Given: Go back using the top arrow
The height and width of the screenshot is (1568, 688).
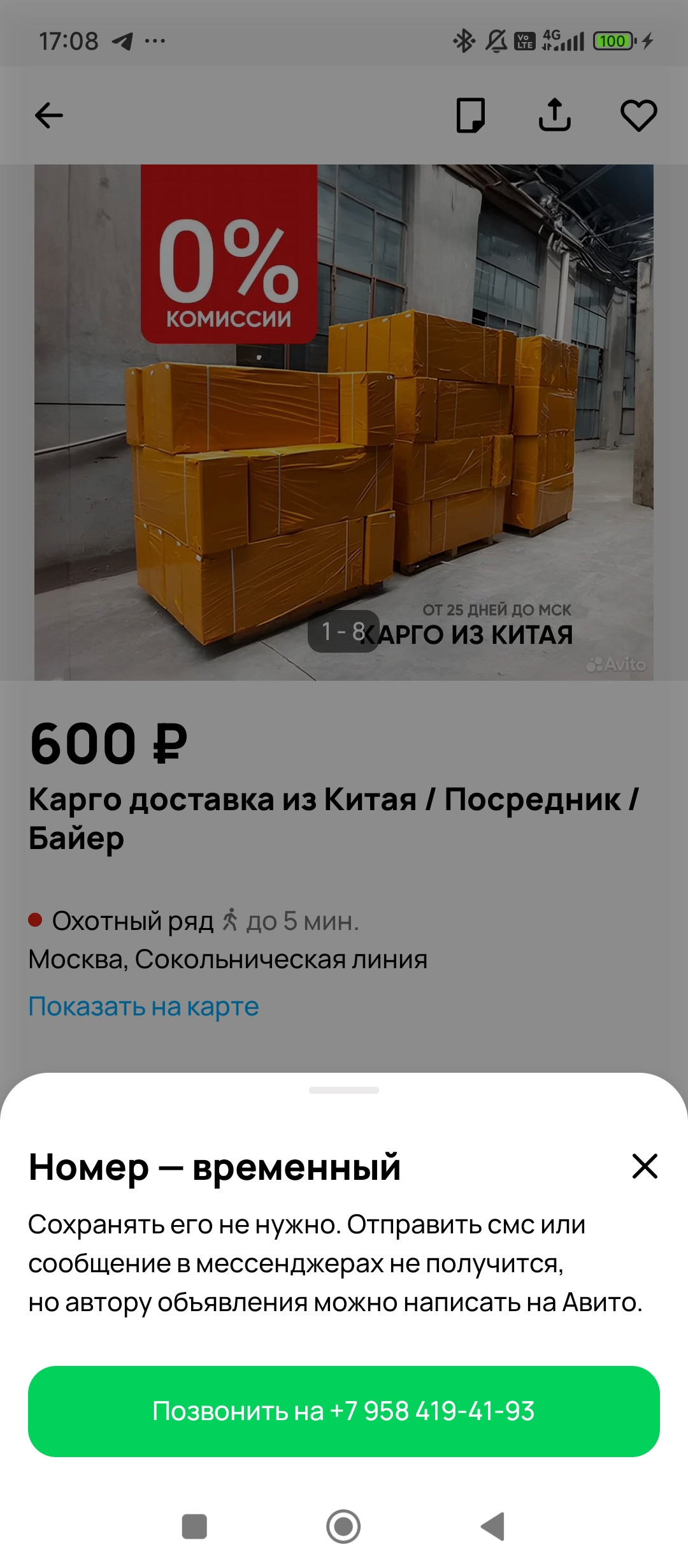Looking at the screenshot, I should point(48,115).
